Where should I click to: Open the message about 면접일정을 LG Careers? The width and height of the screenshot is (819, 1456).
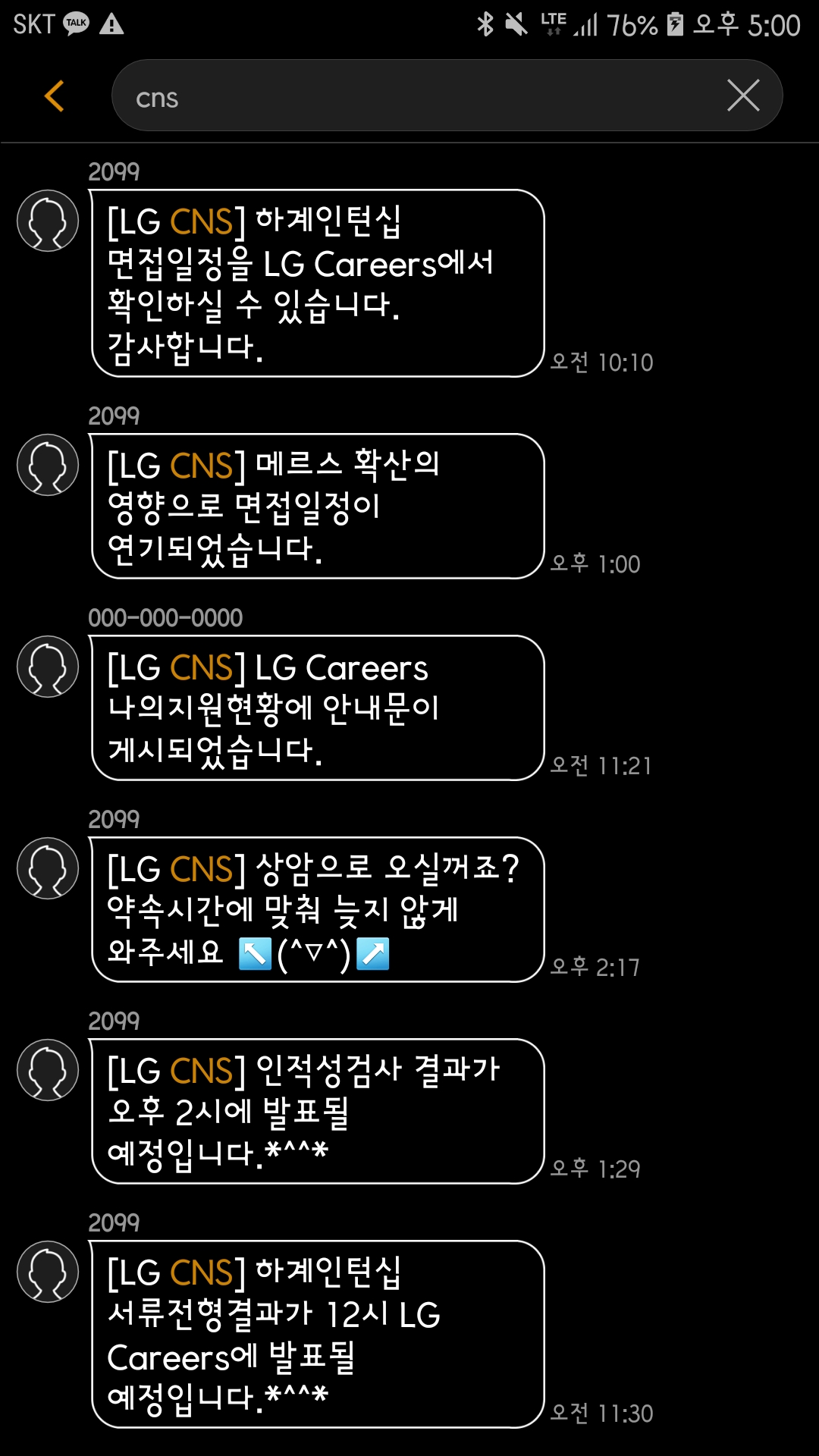click(x=317, y=283)
